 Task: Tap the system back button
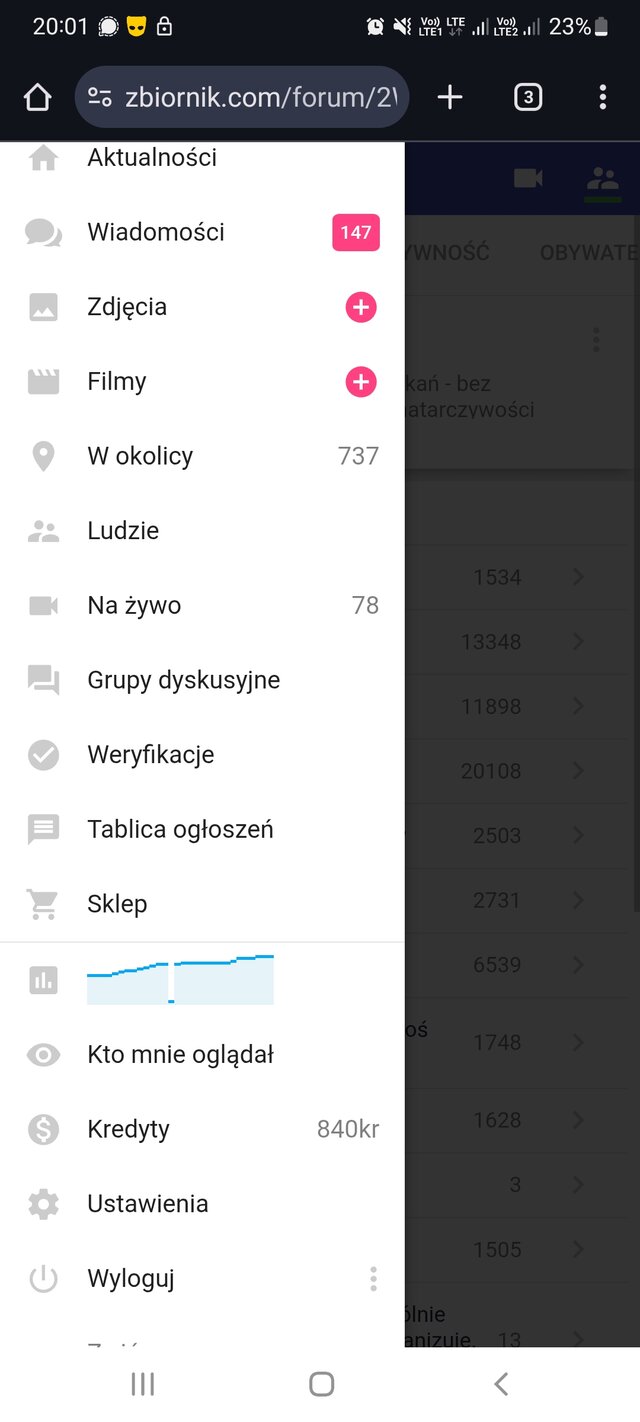pos(502,1384)
